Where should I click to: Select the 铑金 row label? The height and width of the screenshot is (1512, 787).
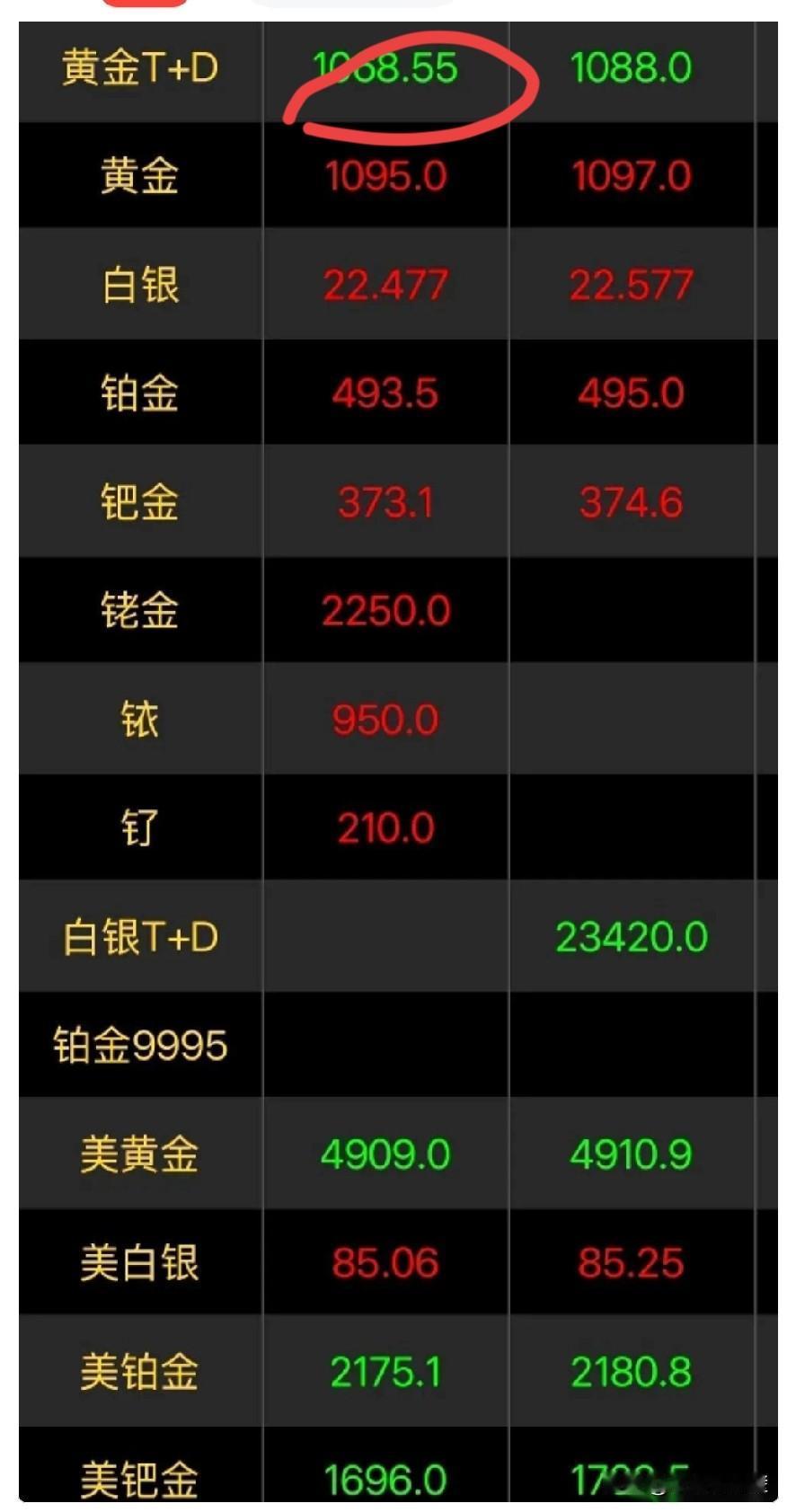[139, 610]
